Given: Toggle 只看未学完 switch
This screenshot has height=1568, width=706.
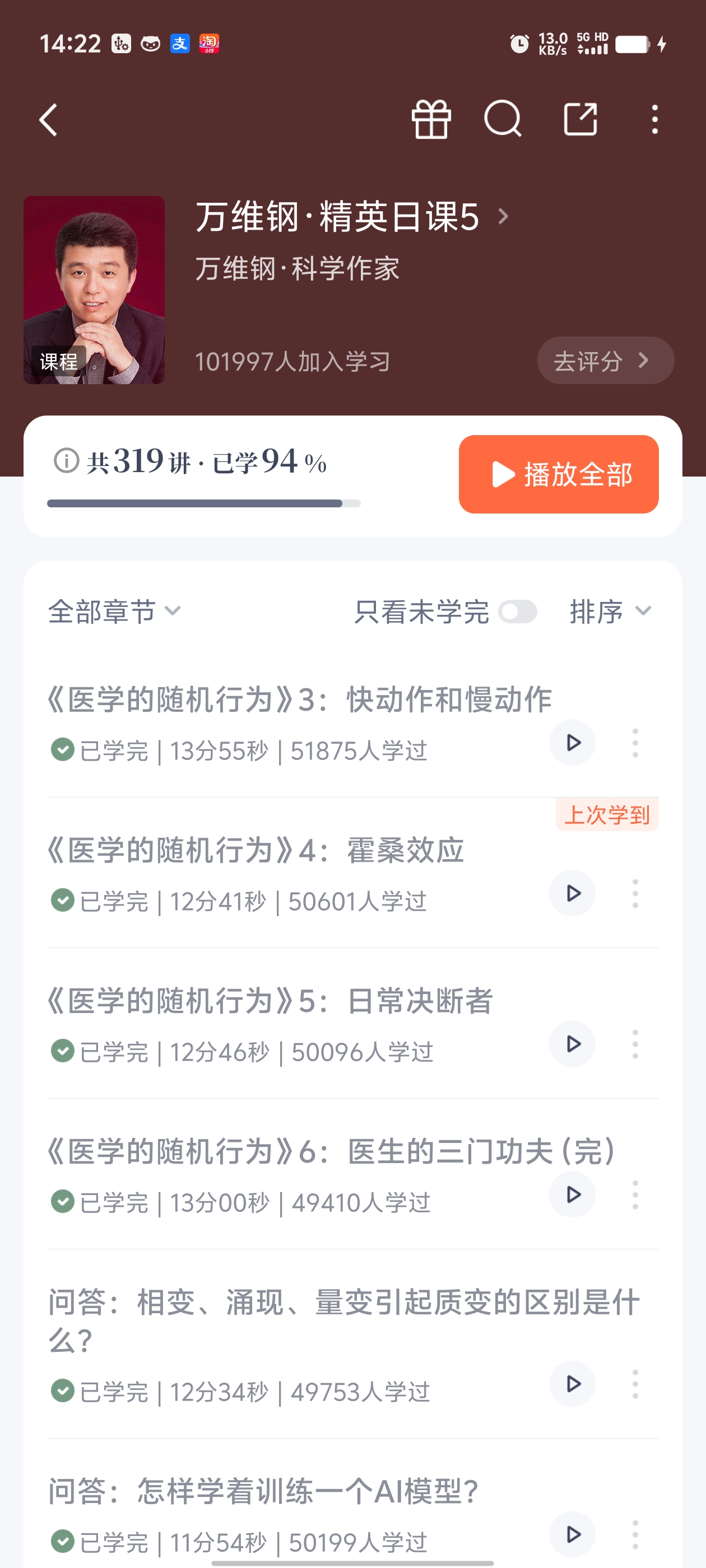Looking at the screenshot, I should click(518, 612).
